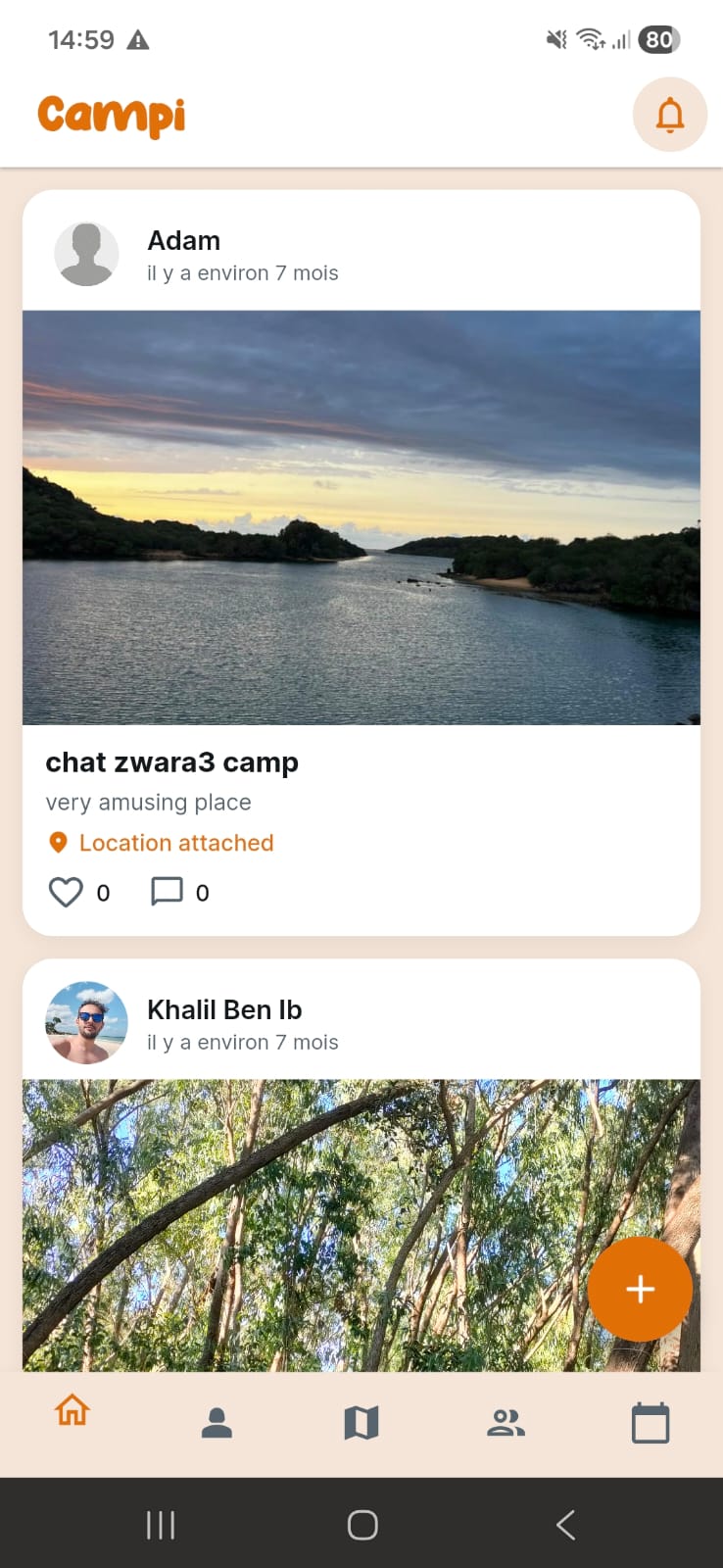Viewport: 723px width, 1568px height.
Task: Switch to the map tab
Action: 361,1423
